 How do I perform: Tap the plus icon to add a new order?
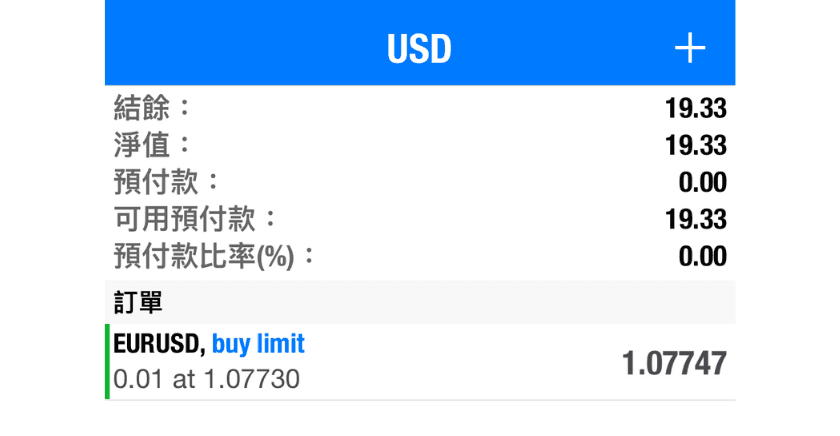coord(690,48)
